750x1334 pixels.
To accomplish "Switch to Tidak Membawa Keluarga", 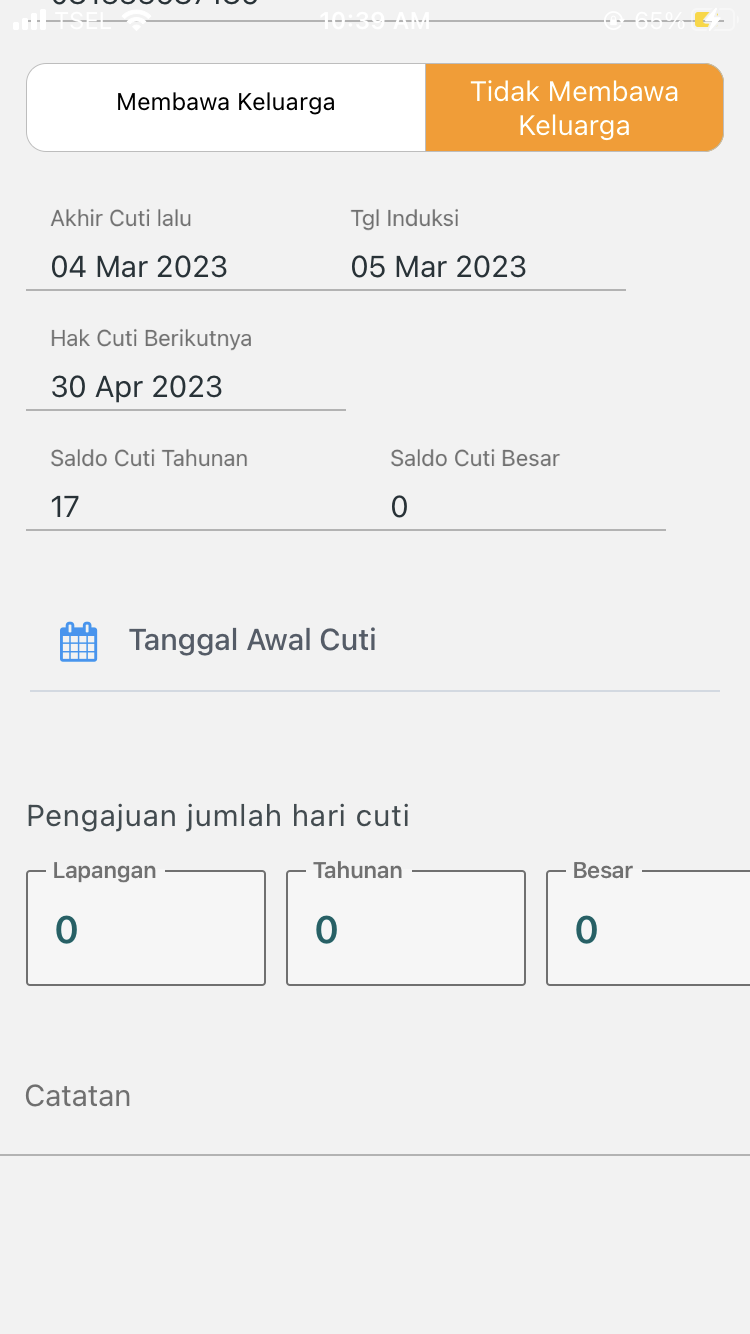I will click(574, 108).
